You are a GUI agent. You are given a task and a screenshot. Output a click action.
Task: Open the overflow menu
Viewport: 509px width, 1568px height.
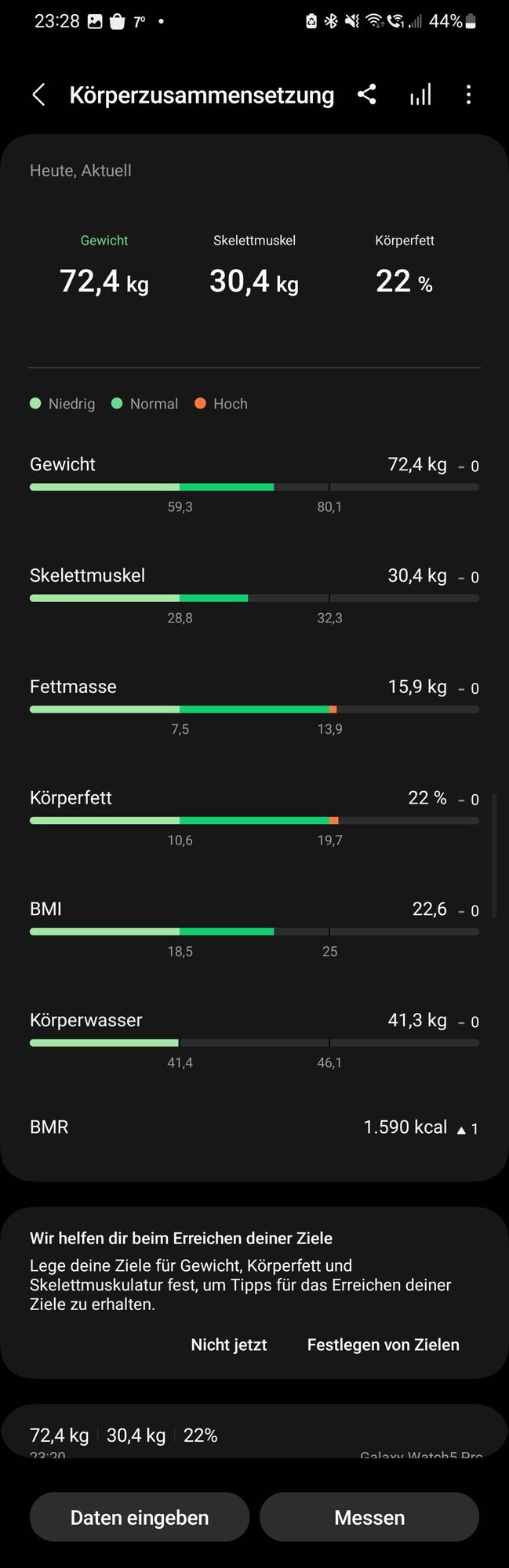468,95
